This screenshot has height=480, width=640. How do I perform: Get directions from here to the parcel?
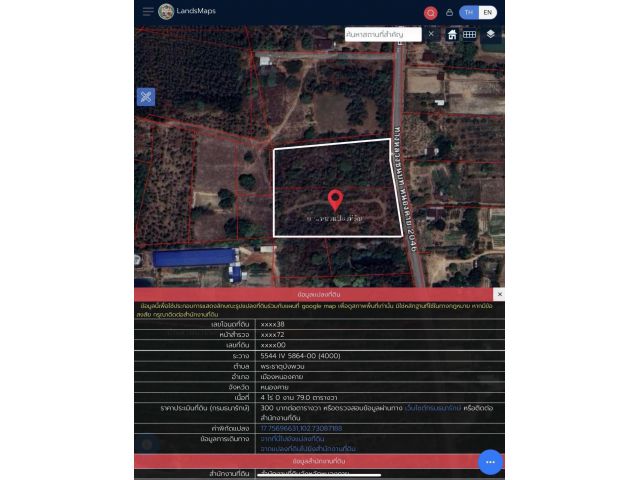tap(291, 439)
